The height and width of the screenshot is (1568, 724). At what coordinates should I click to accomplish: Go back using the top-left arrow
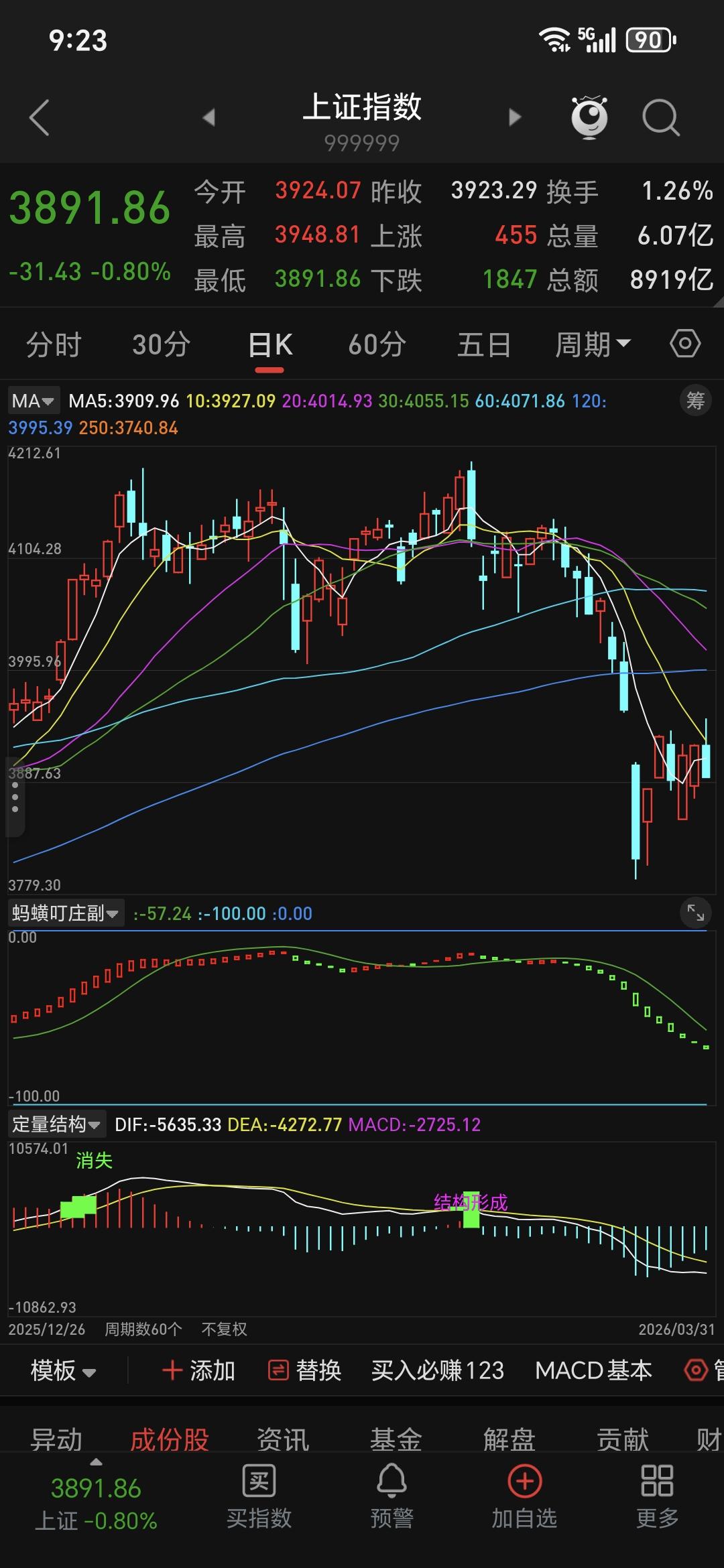point(38,116)
